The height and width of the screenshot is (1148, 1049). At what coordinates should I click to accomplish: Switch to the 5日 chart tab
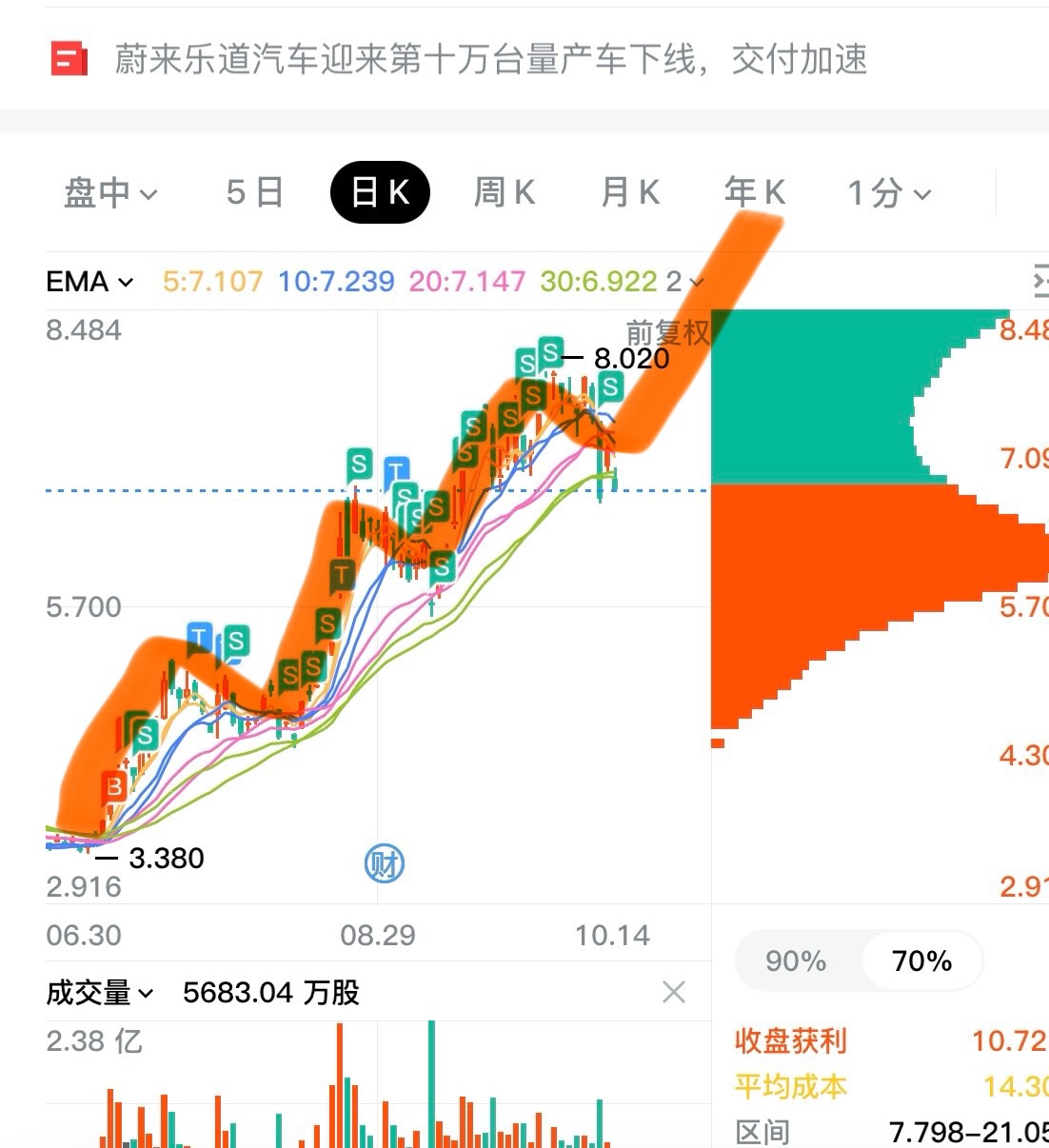tap(254, 193)
